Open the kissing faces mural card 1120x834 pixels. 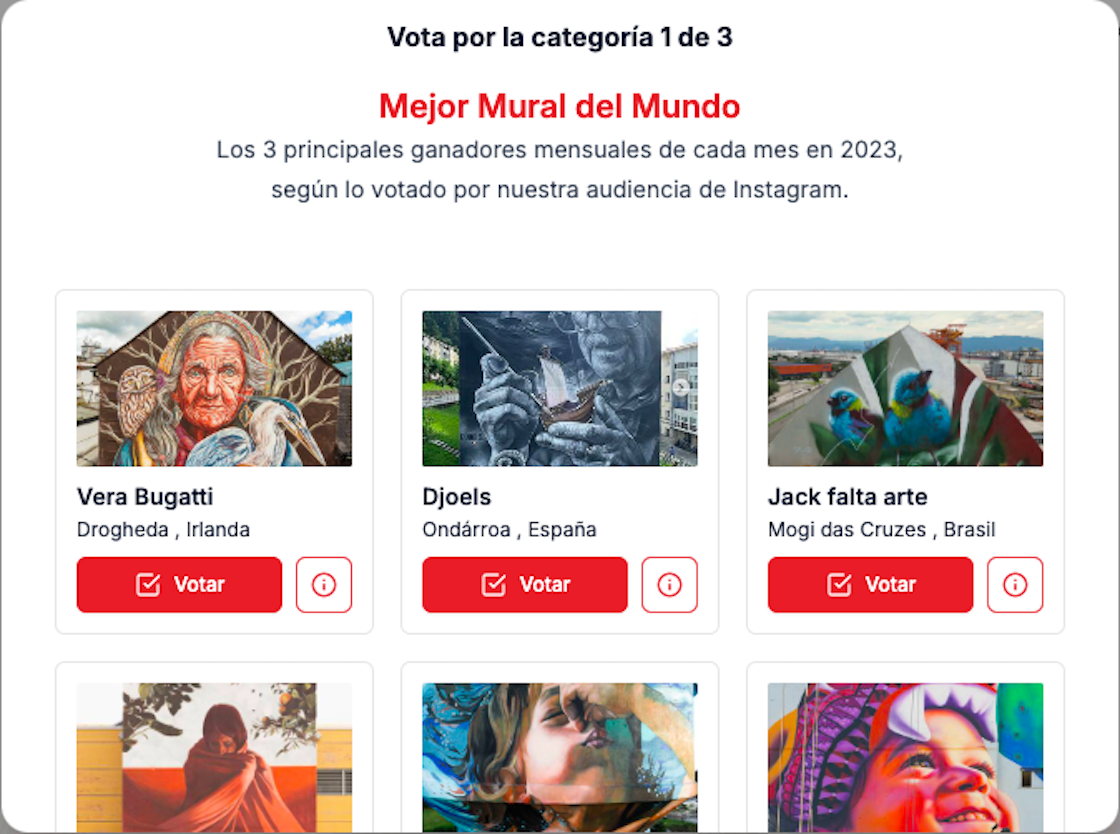[x=559, y=755]
